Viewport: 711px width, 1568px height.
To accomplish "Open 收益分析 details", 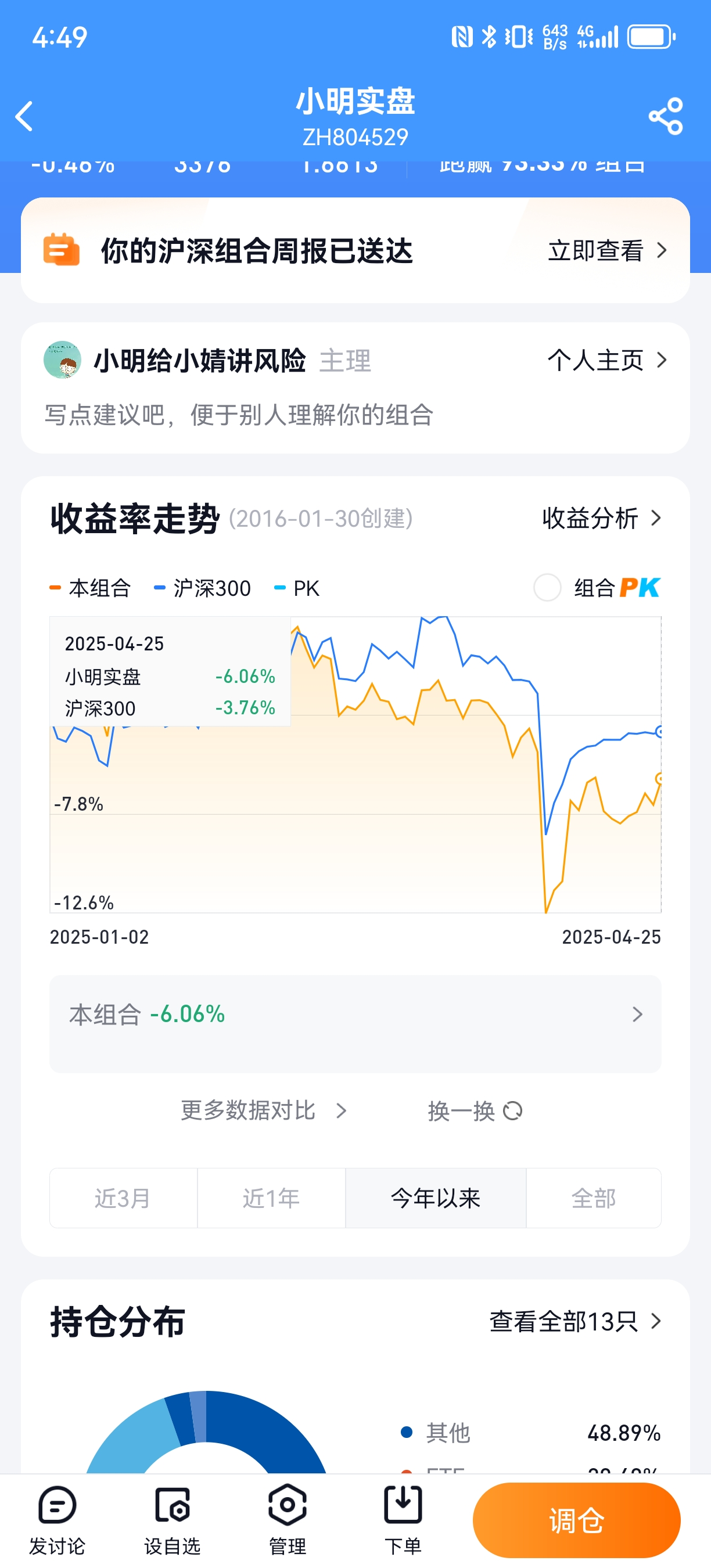I will [601, 518].
